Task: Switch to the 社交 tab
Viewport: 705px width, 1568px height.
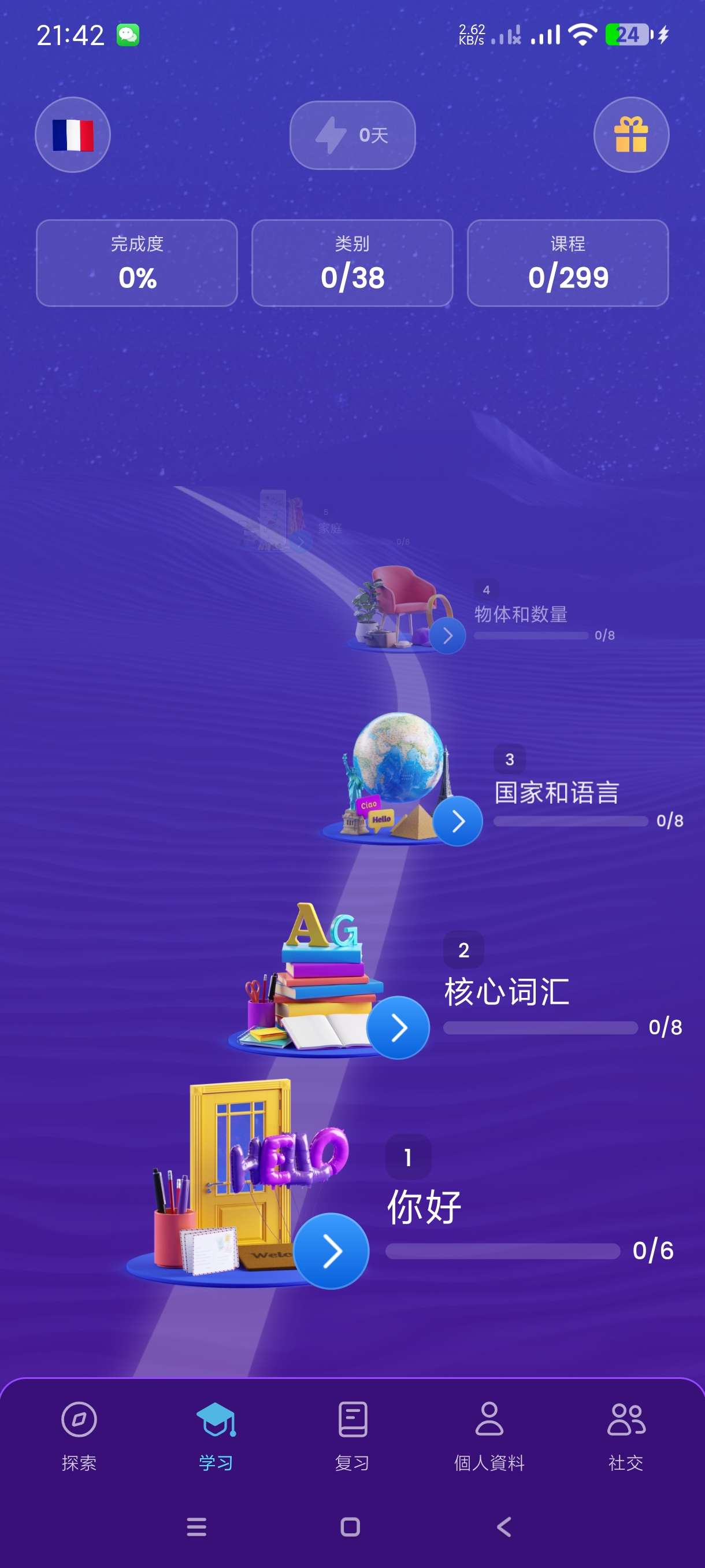Action: pos(625,1436)
